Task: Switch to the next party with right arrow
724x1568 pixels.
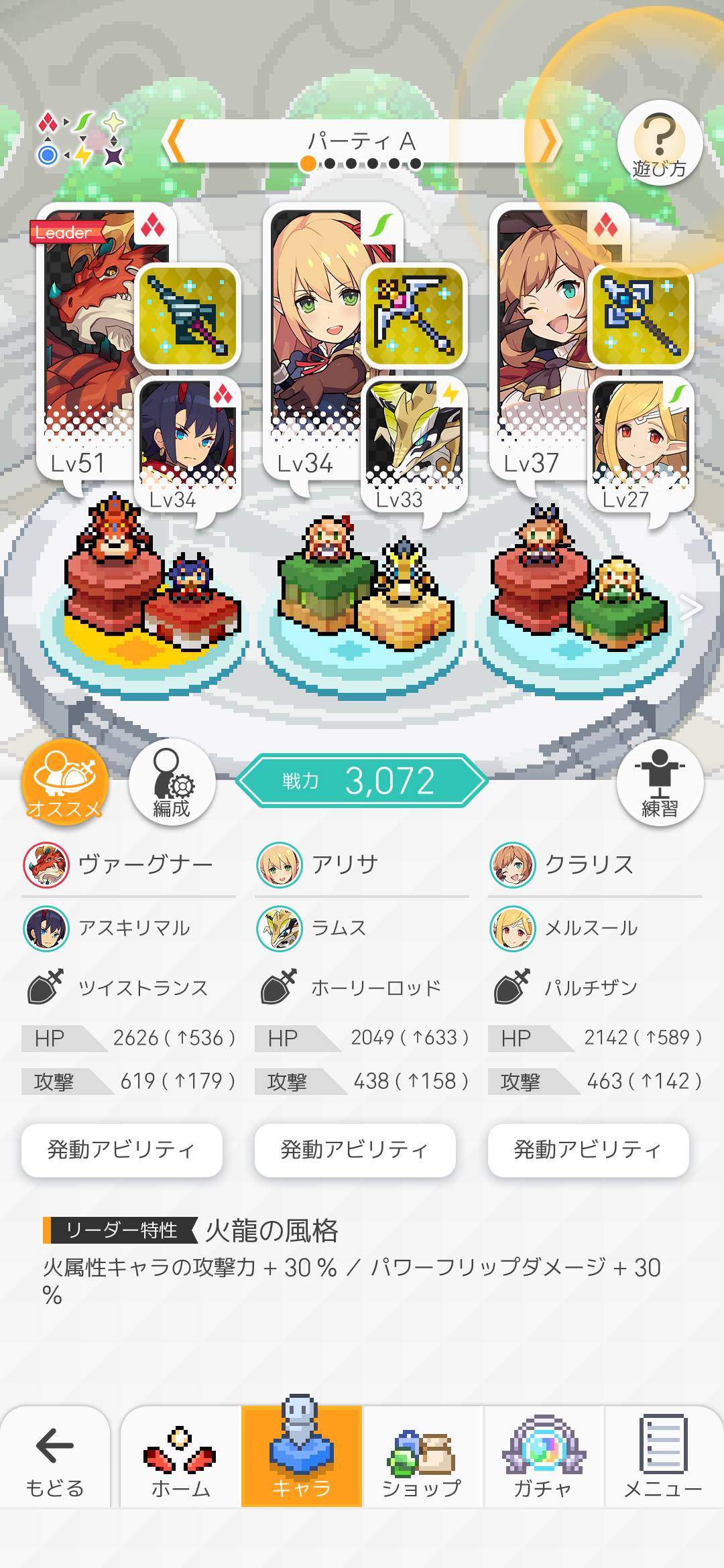Action: tap(549, 143)
